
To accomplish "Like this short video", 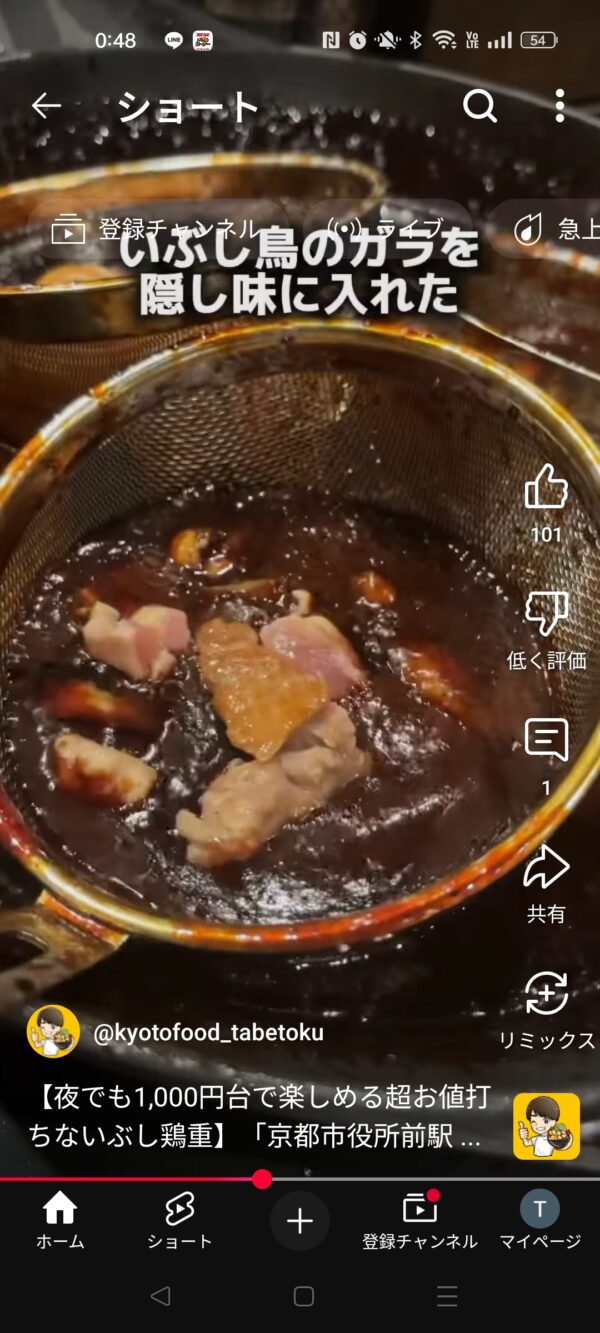I will coord(546,488).
